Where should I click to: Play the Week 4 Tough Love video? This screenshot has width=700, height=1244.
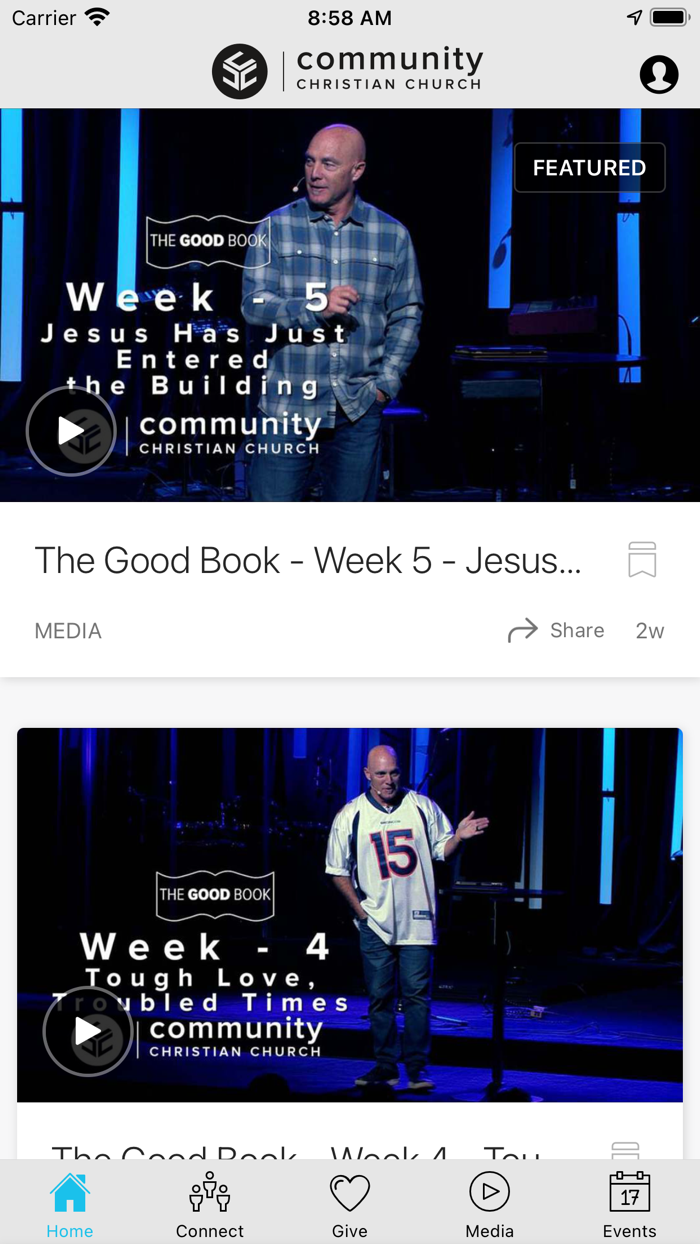88,1031
